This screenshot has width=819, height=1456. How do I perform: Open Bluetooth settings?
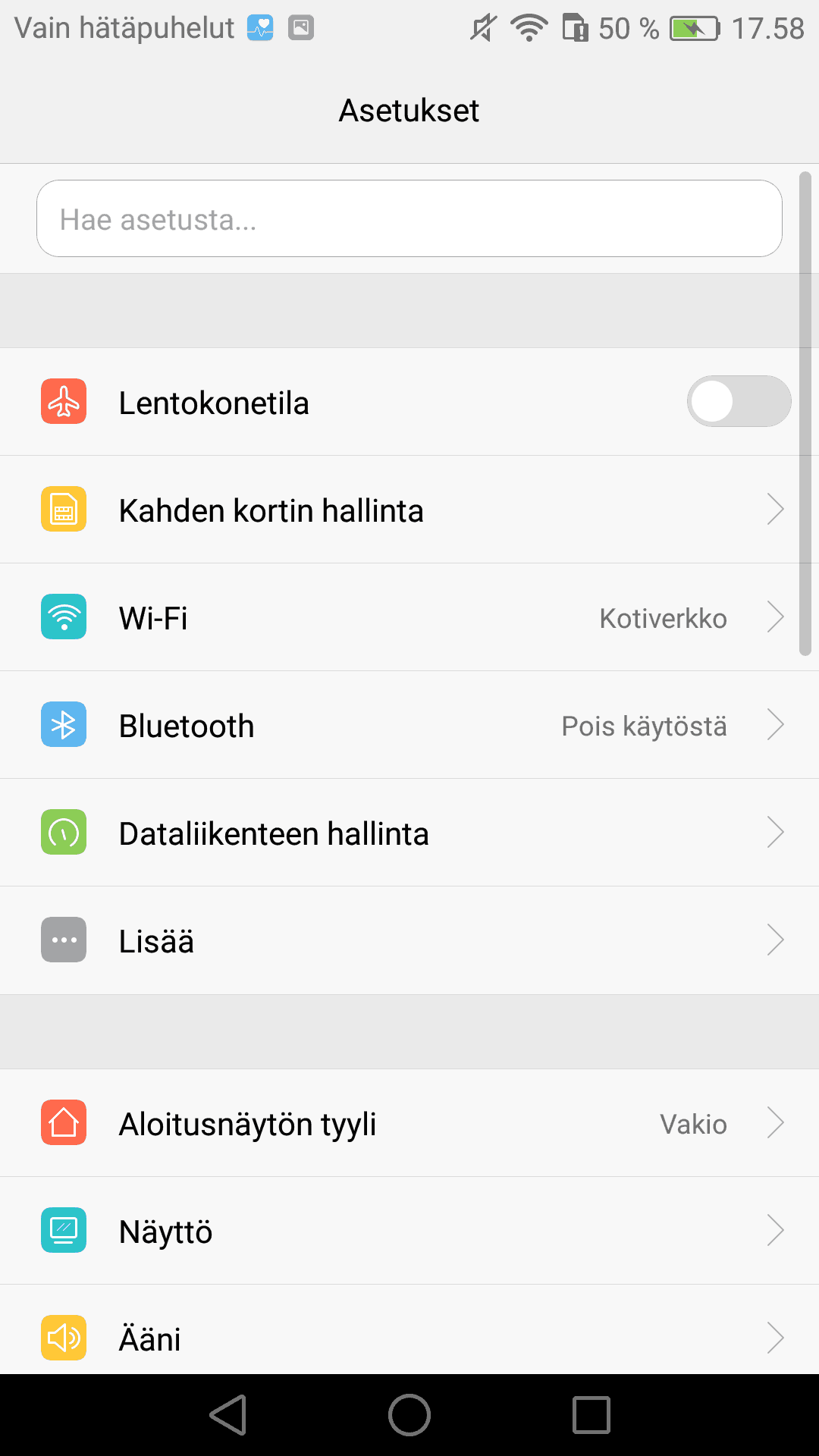click(409, 725)
